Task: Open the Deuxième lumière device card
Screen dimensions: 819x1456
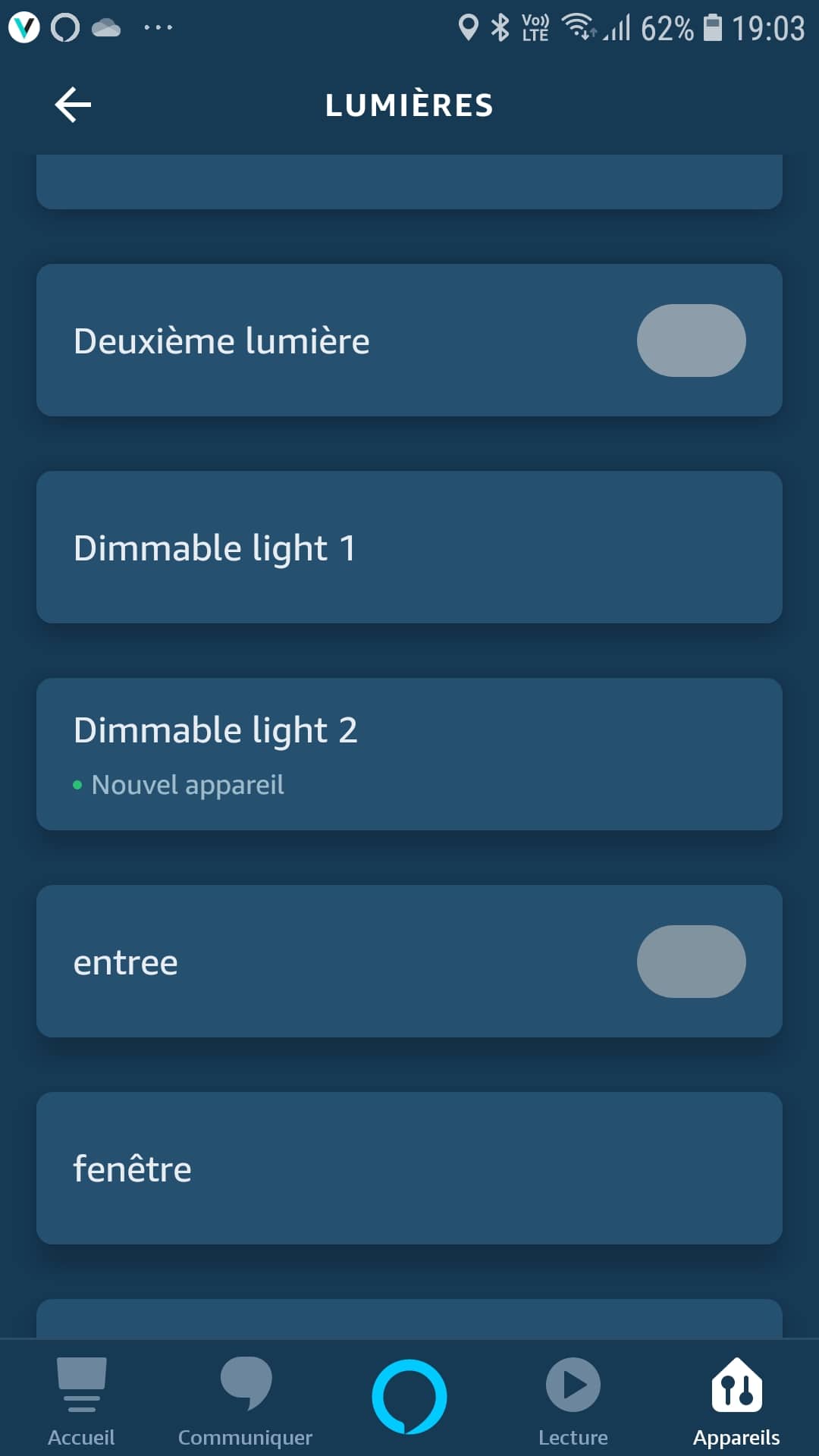Action: [x=409, y=340]
